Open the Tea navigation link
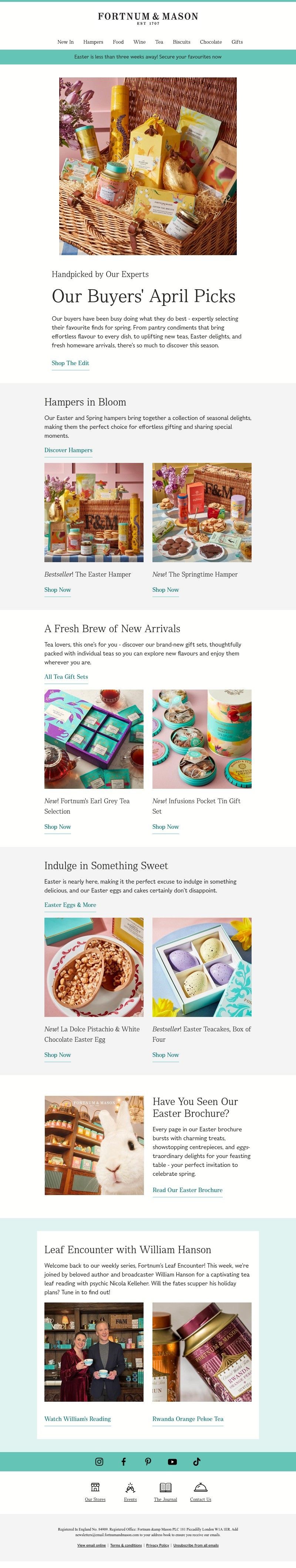This screenshot has height=1568, width=296. pyautogui.click(x=159, y=42)
